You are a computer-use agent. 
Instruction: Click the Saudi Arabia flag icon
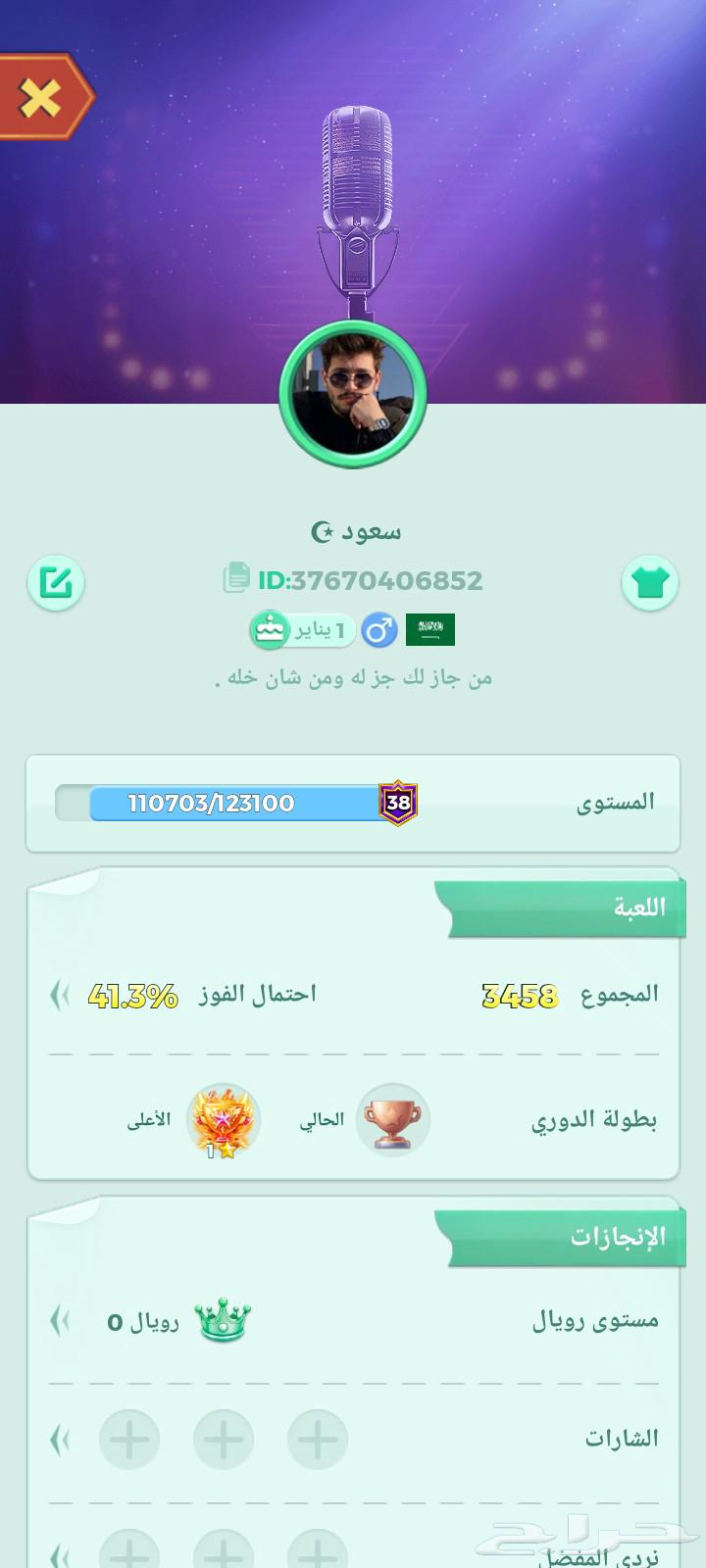429,629
